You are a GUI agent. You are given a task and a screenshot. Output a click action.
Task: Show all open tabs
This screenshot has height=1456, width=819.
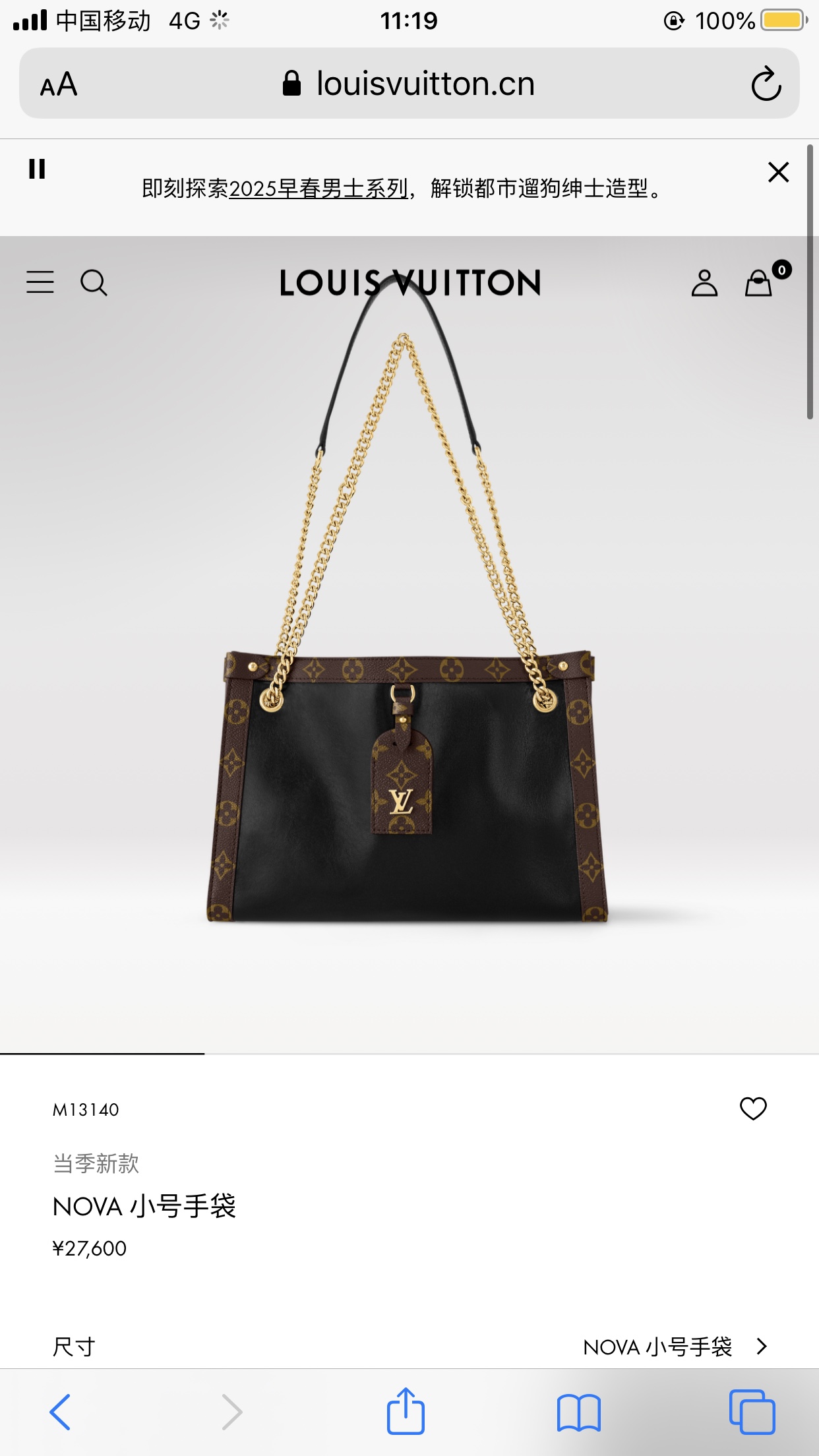752,1412
